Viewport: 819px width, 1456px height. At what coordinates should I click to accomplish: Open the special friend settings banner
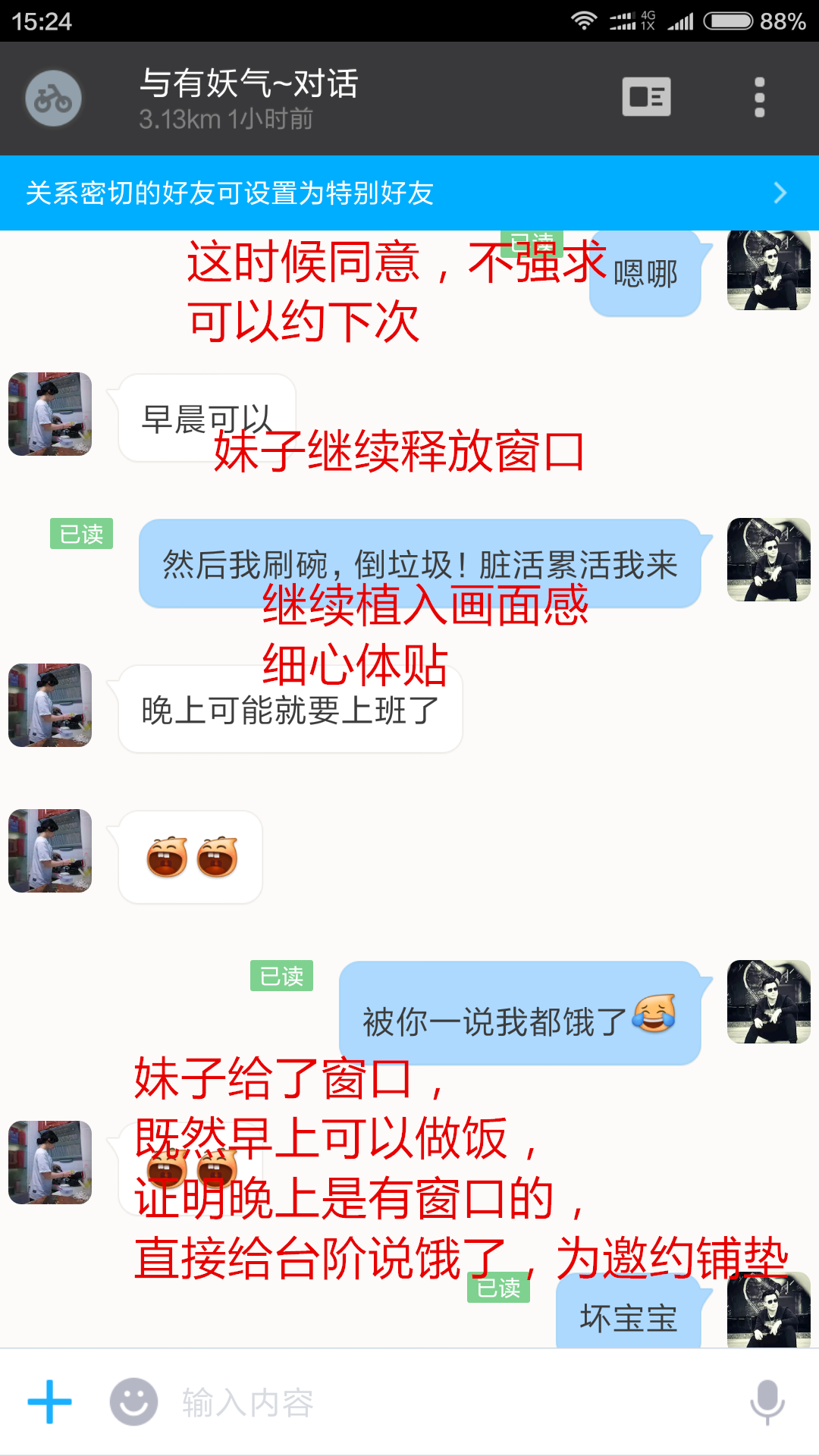click(x=409, y=193)
